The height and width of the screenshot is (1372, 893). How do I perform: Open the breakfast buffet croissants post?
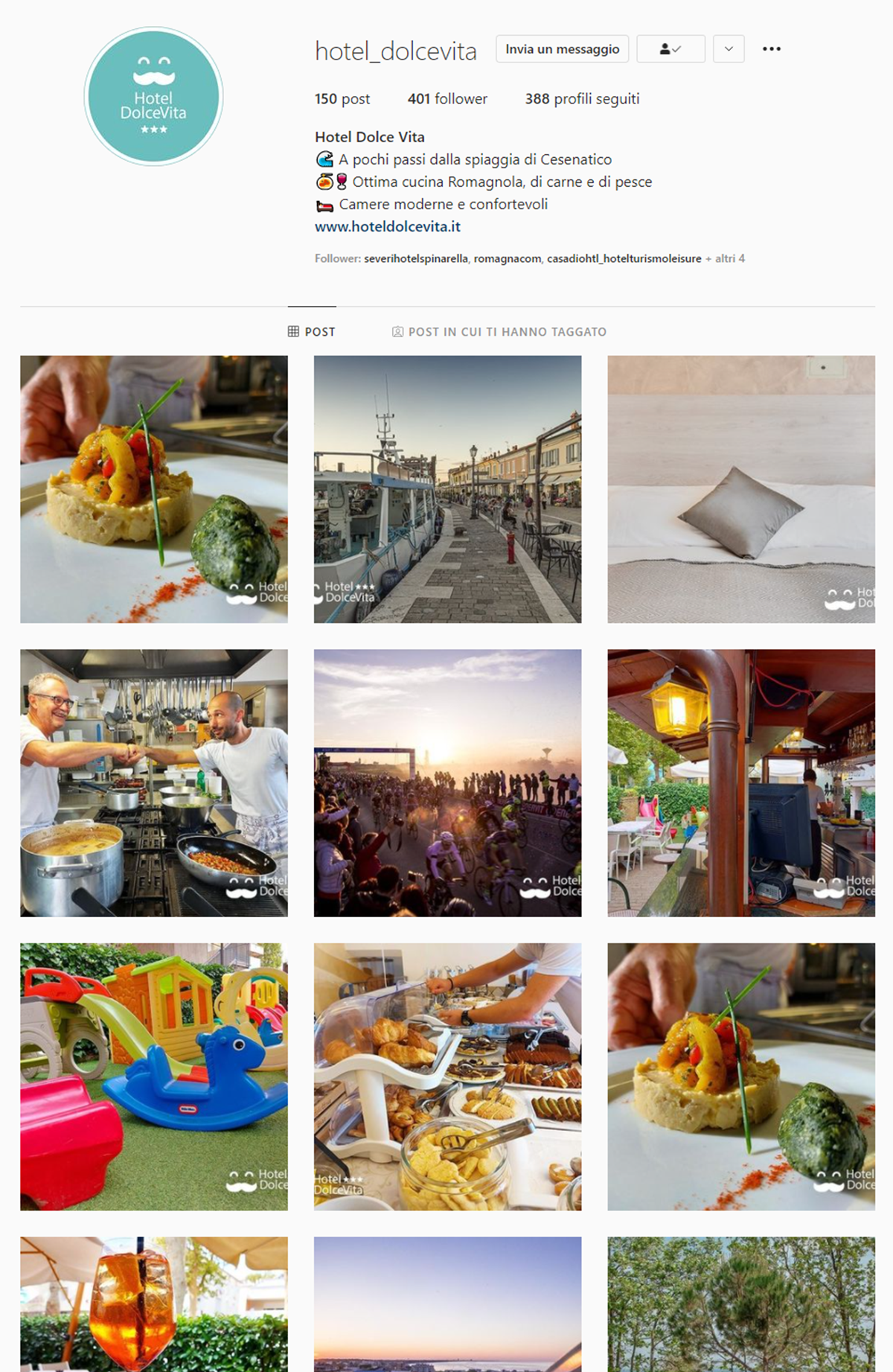[447, 1076]
